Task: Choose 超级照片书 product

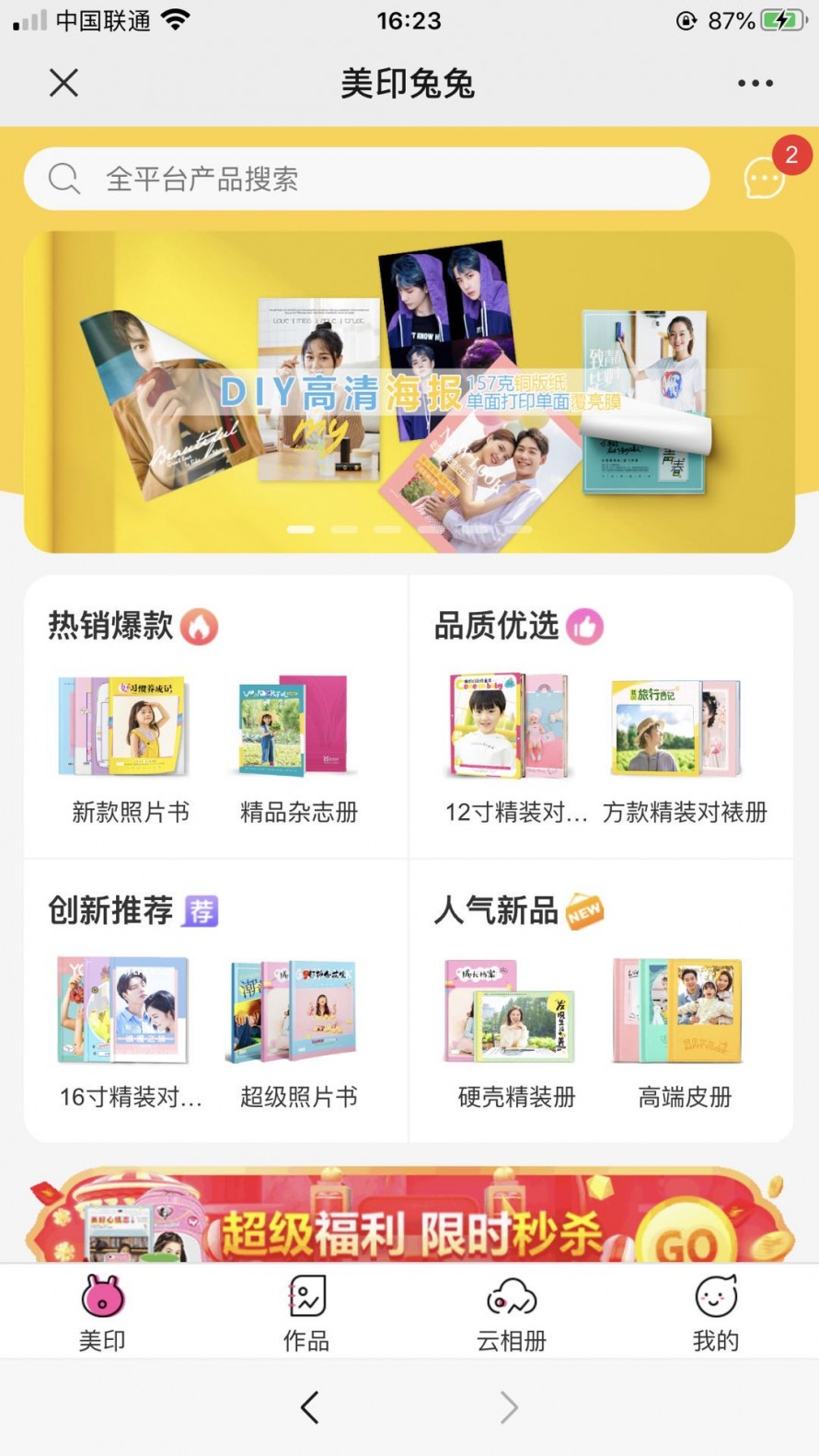Action: point(298,1033)
